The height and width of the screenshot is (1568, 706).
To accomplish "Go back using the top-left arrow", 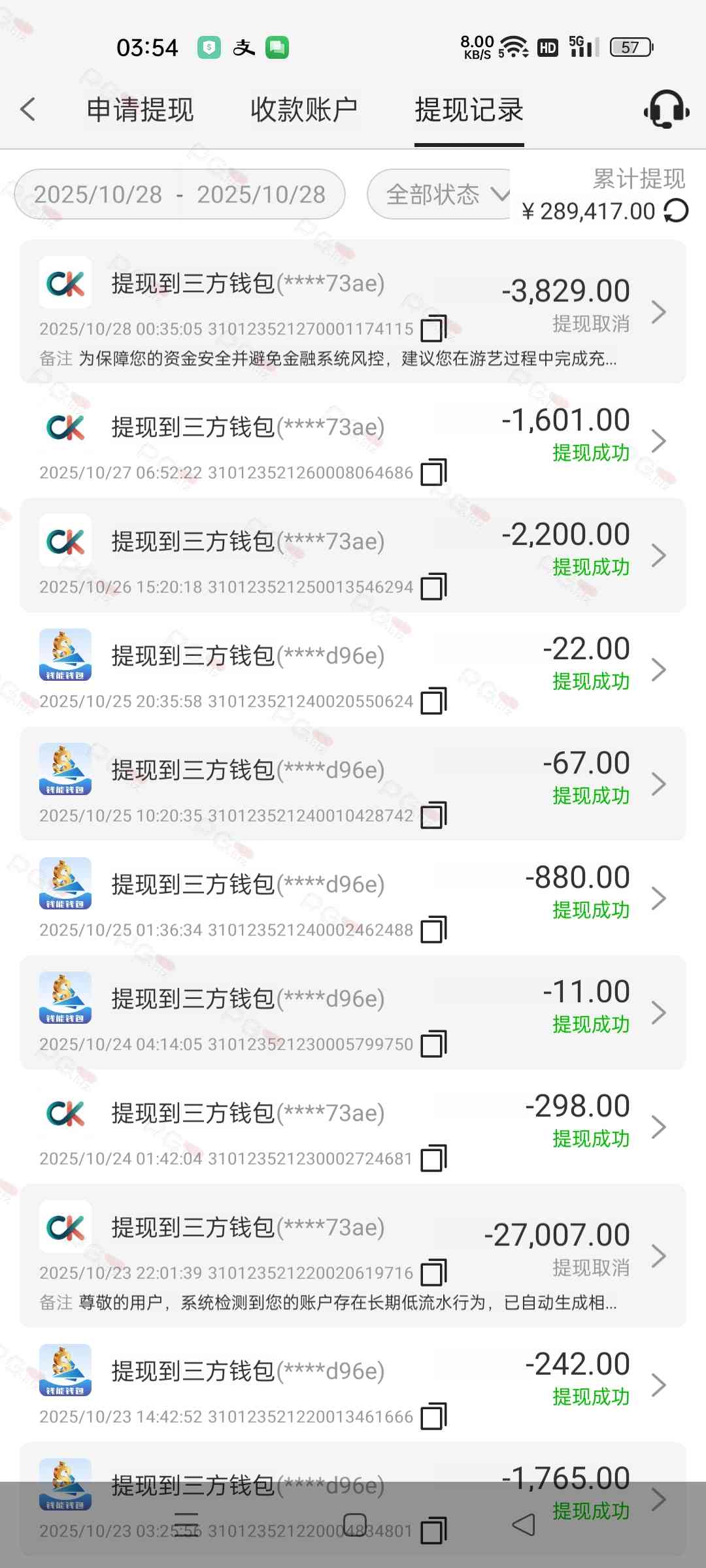I will tap(27, 109).
